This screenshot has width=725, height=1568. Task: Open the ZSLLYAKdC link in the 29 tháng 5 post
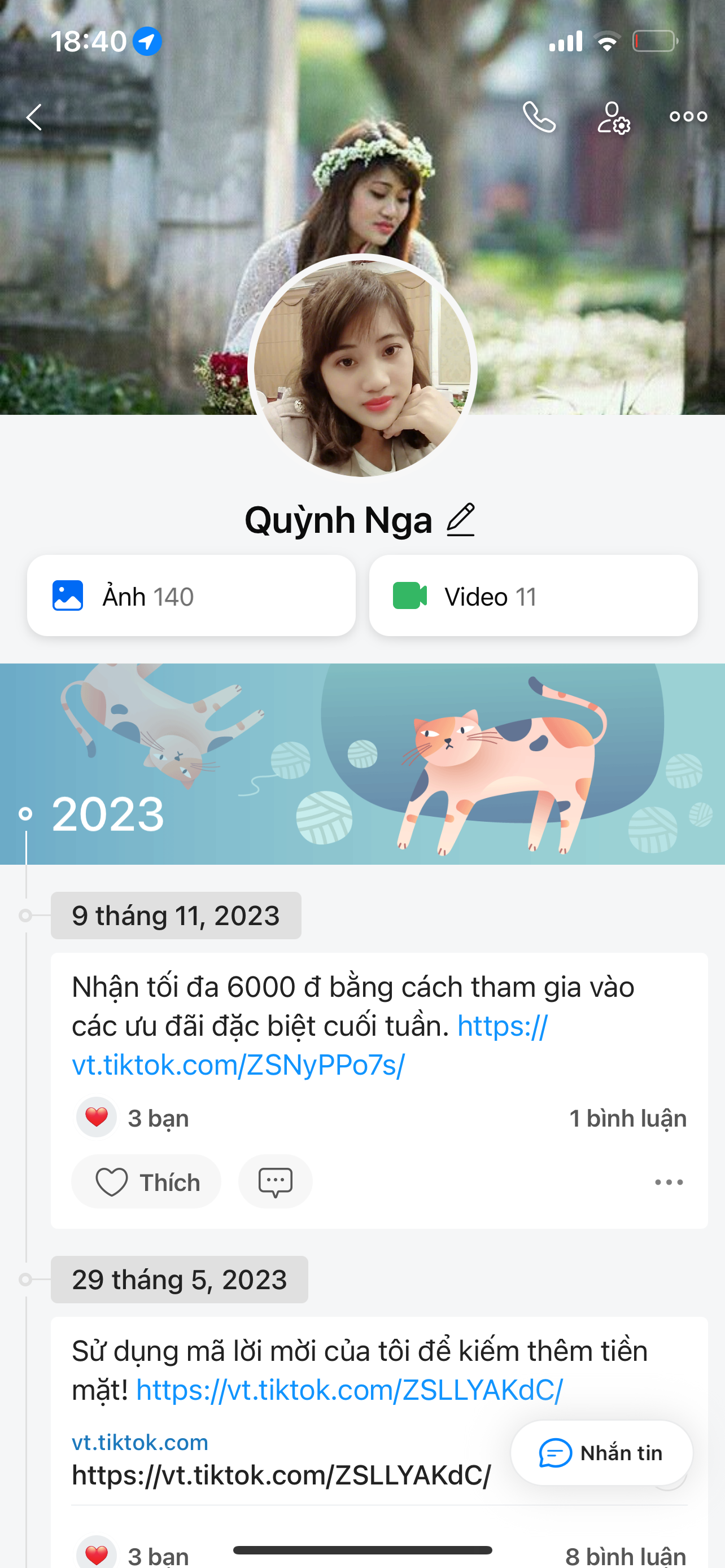pyautogui.click(x=350, y=1390)
